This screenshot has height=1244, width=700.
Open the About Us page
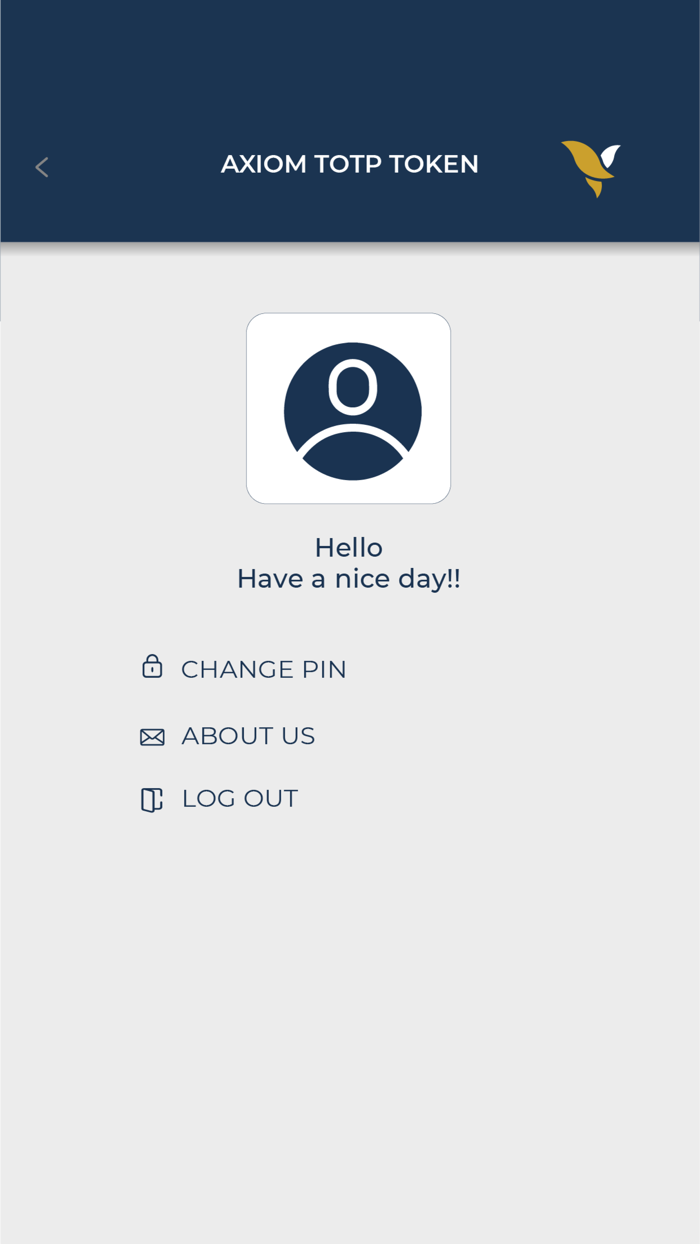(228, 736)
